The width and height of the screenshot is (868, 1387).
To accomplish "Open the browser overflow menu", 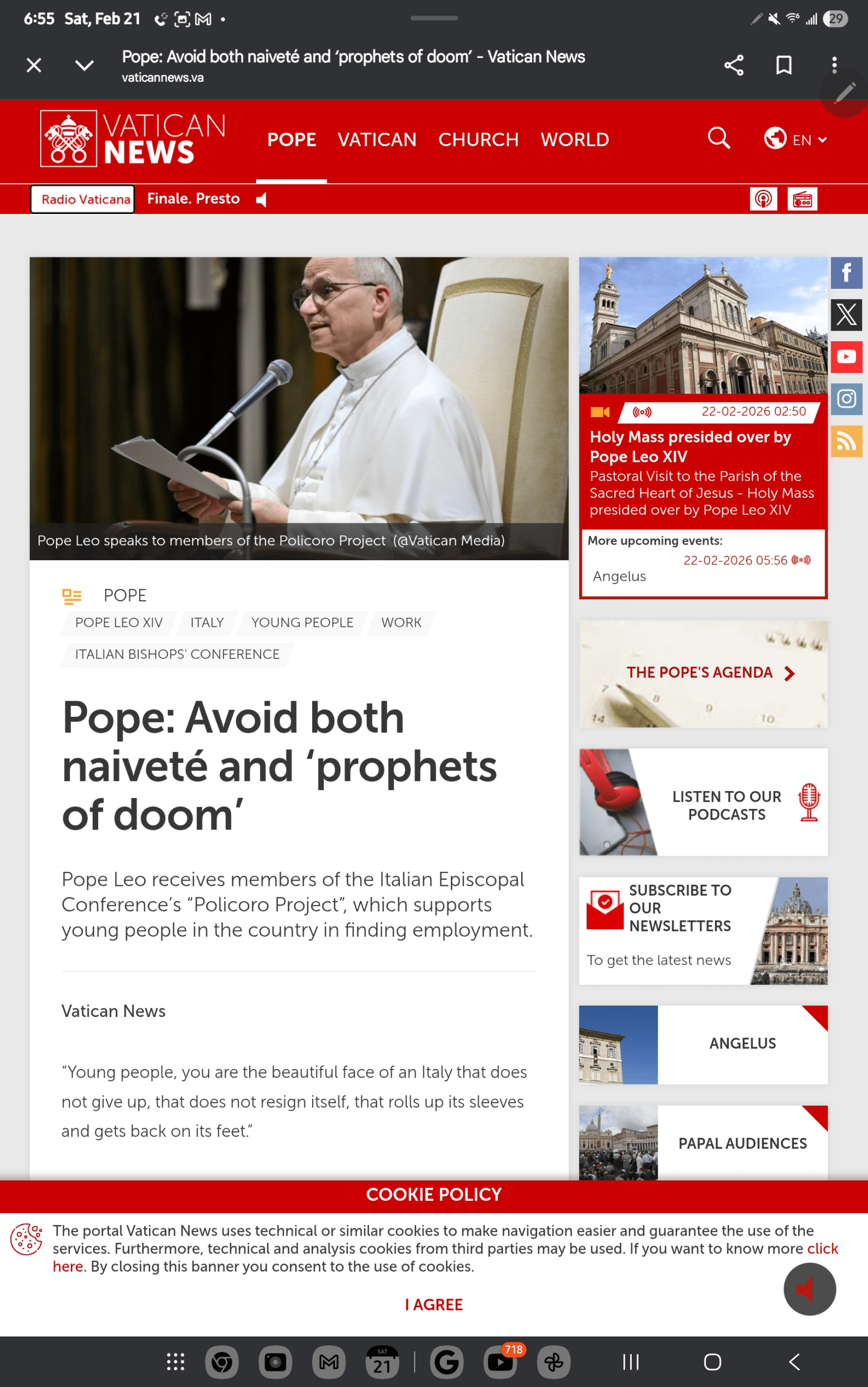I will [x=834, y=66].
